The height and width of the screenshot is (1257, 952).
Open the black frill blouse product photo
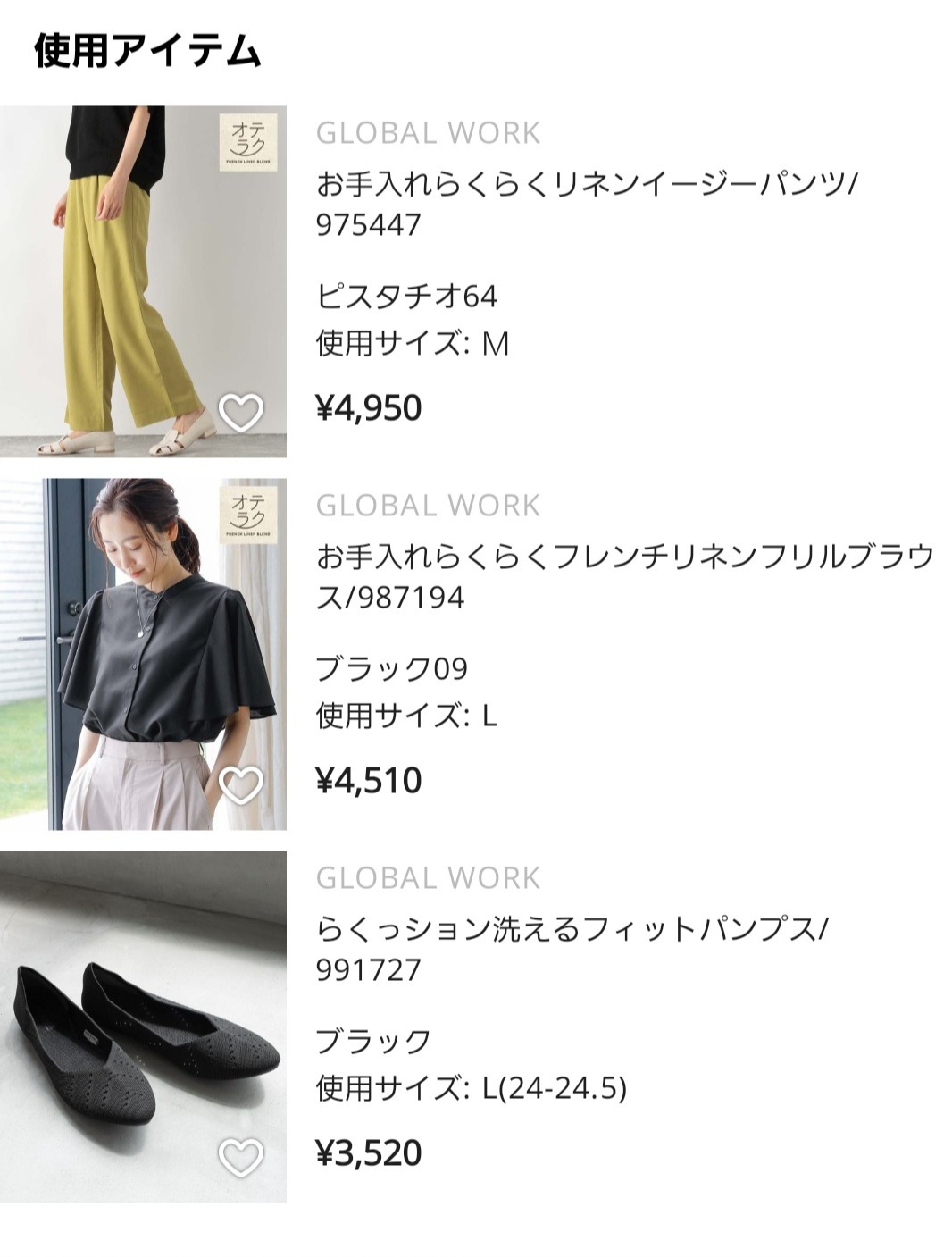point(143,643)
